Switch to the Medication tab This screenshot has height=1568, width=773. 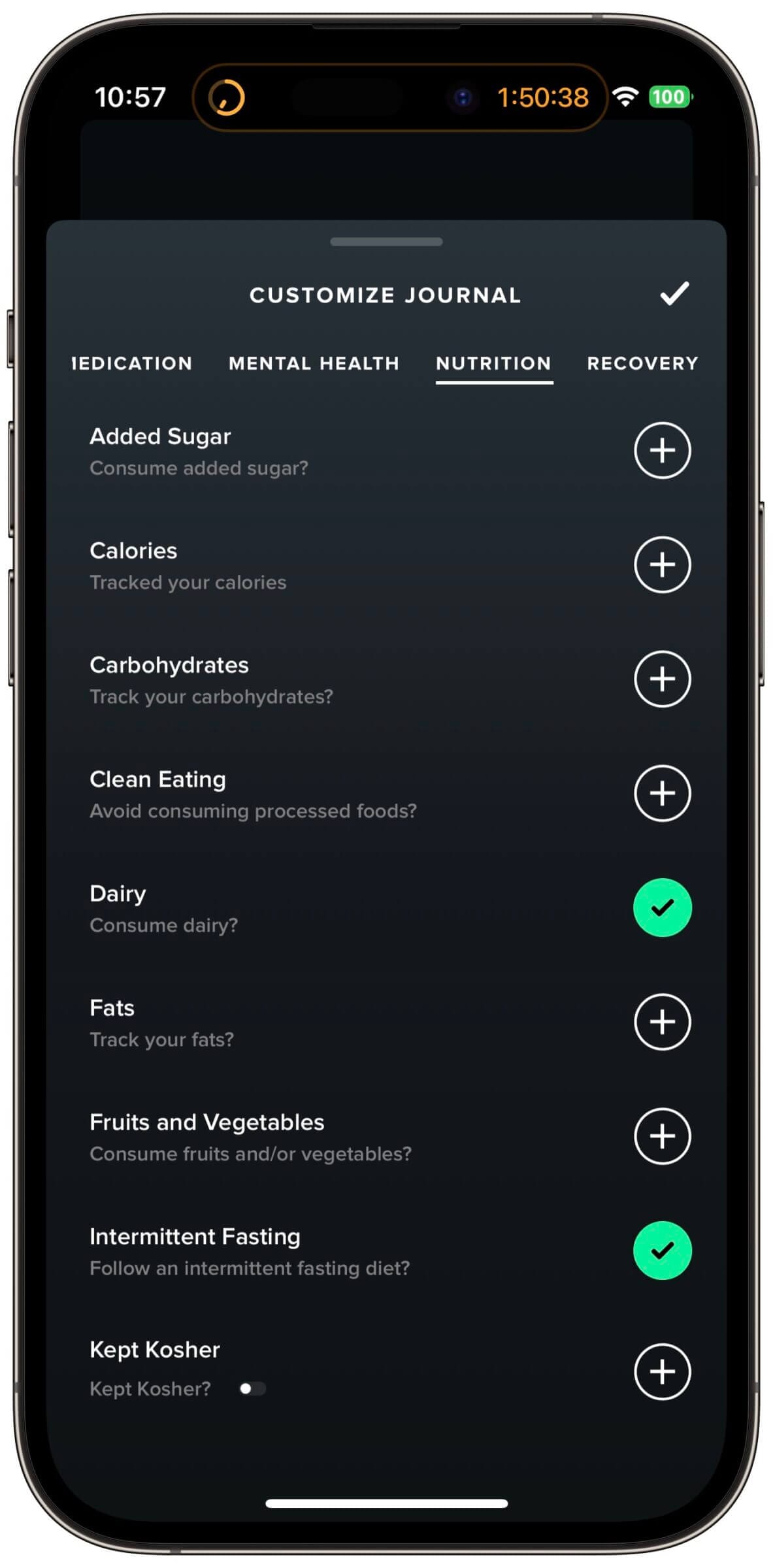132,363
